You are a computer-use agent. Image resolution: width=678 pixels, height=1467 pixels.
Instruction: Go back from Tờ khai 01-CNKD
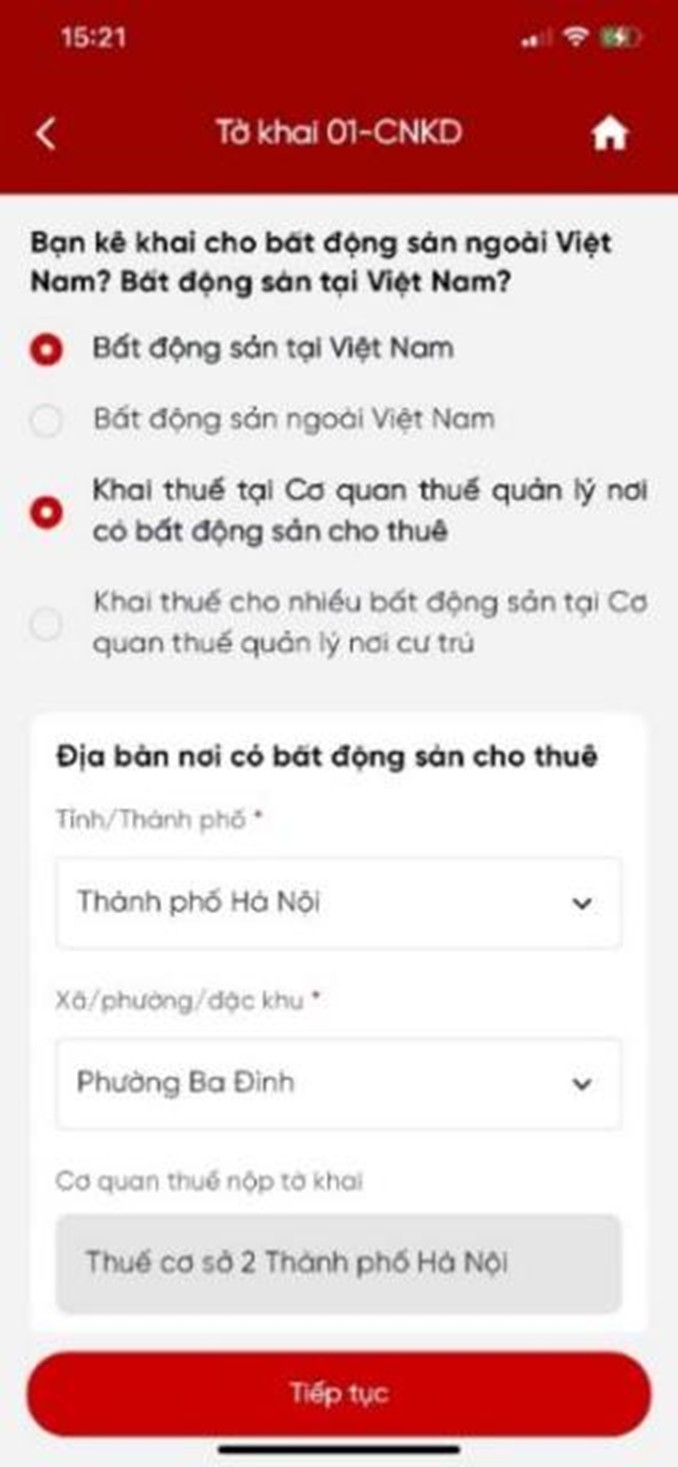pos(46,134)
